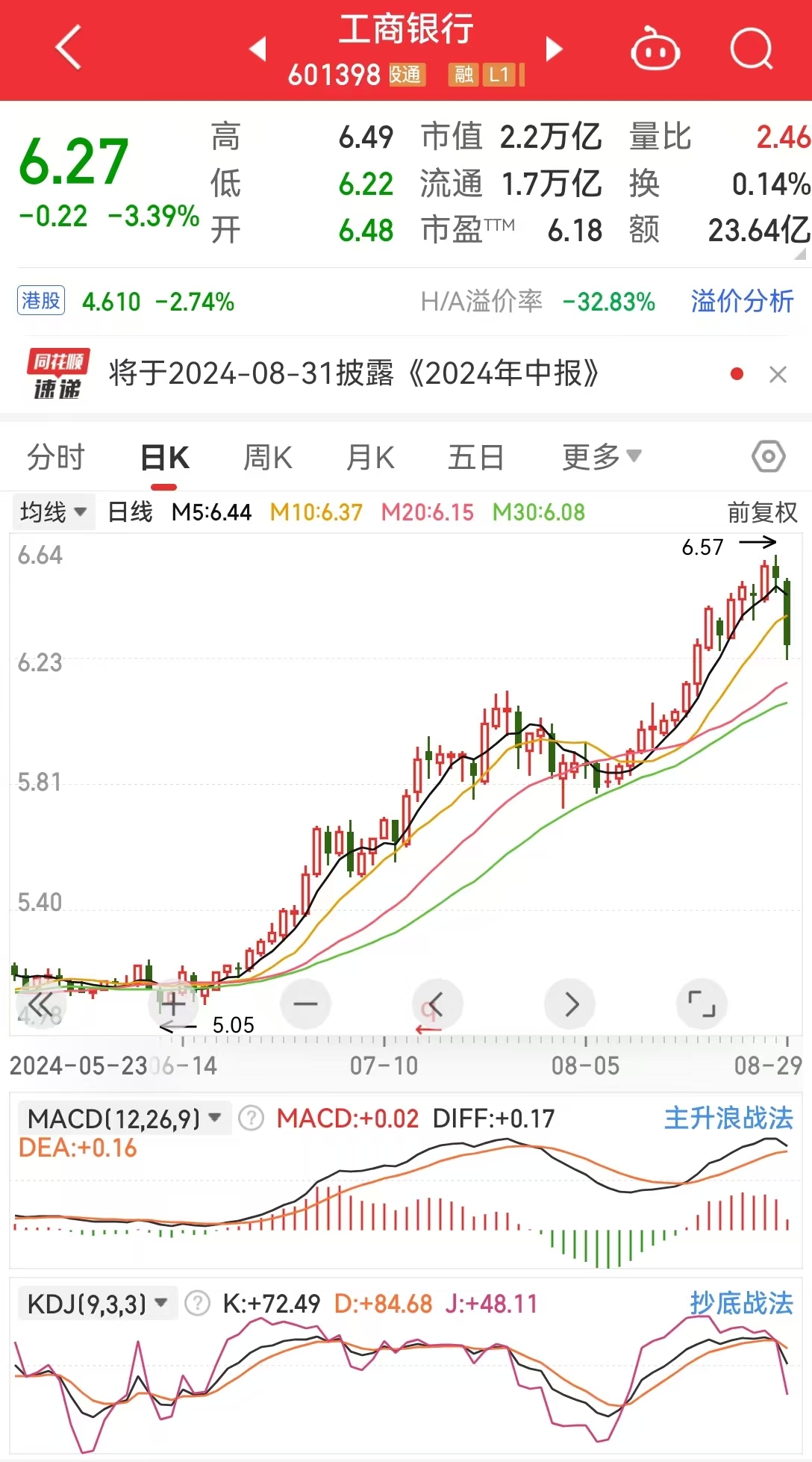Dismiss the 2024 中报 announcement banner
Viewport: 812px width, 1462px height.
778,374
